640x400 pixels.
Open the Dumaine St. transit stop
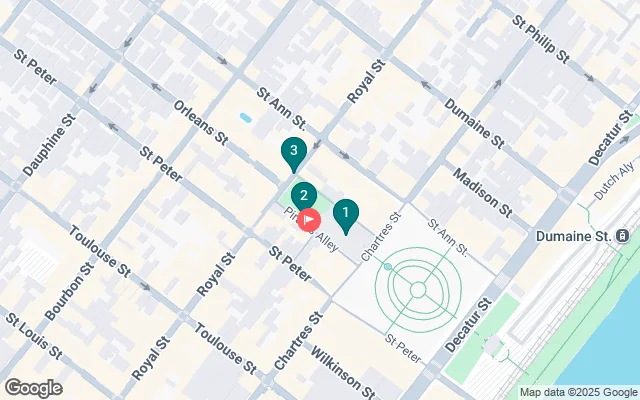tap(622, 235)
